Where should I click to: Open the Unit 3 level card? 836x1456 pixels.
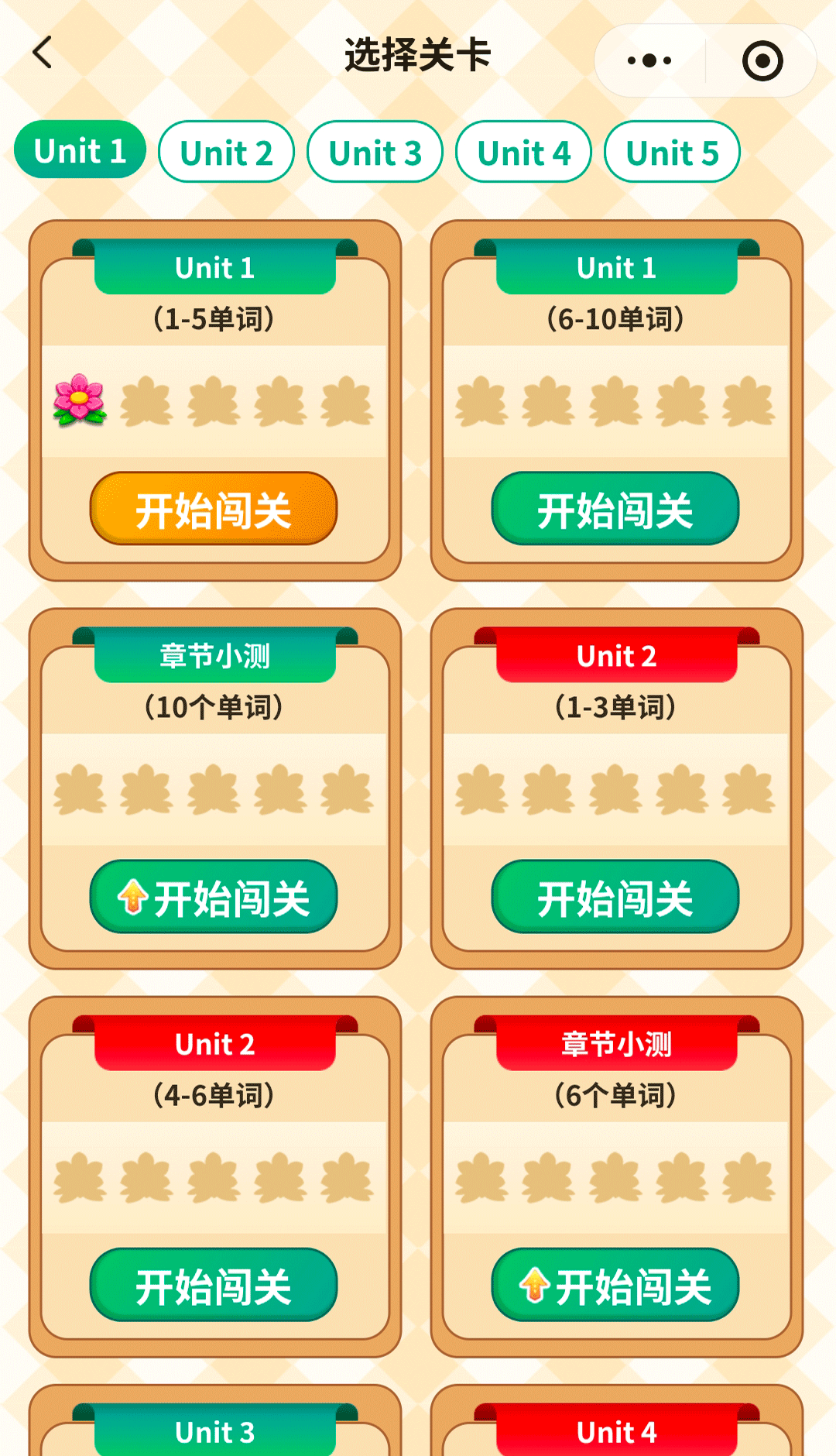click(215, 1431)
